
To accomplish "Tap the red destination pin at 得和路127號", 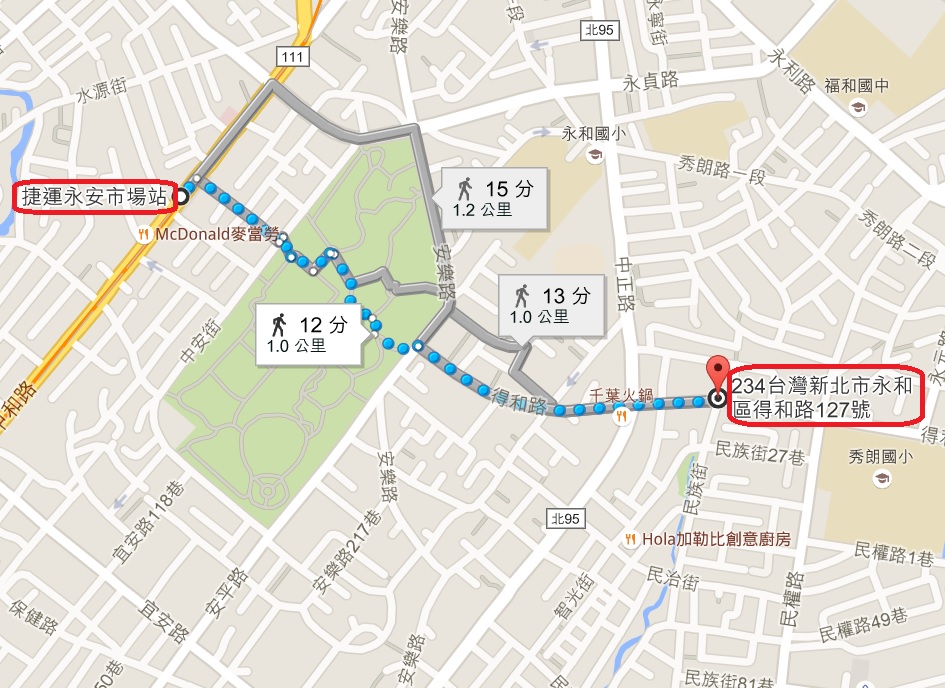I will (x=716, y=376).
